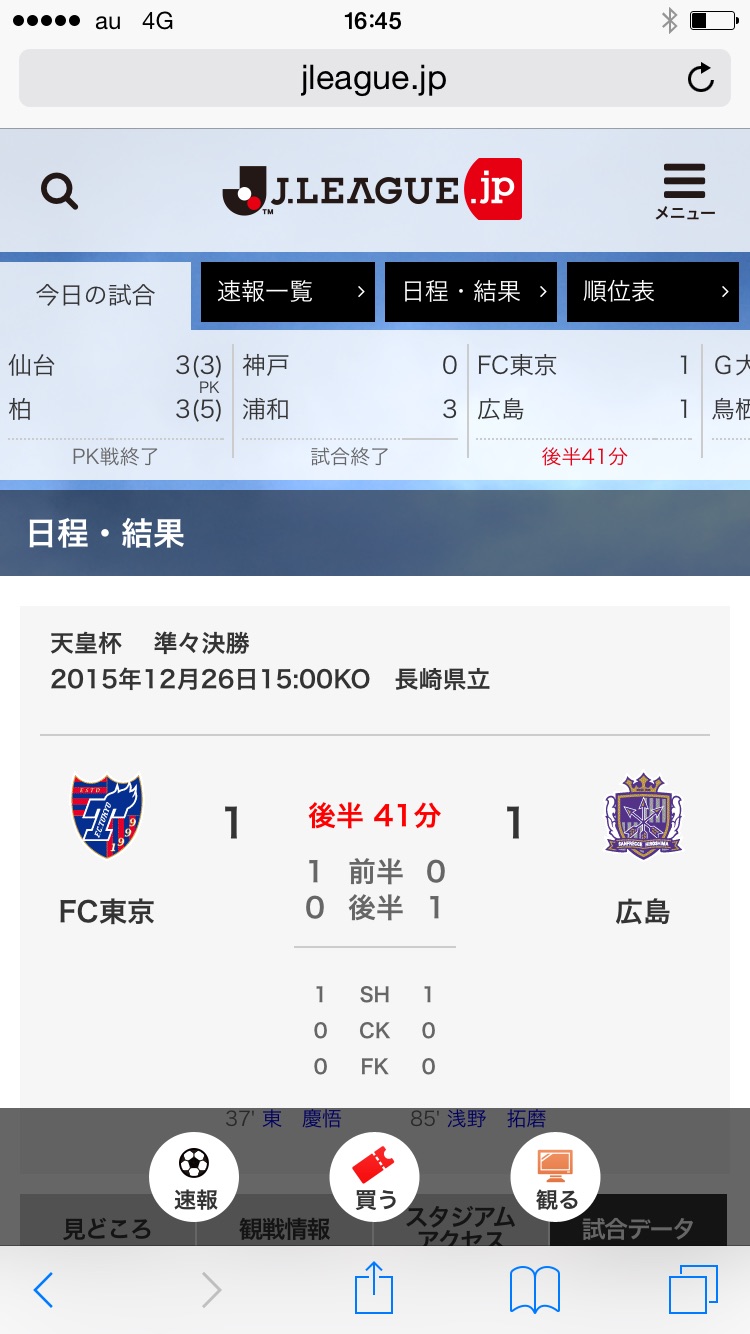Switch to the 試合データ tab
The image size is (750, 1334).
(x=638, y=1228)
